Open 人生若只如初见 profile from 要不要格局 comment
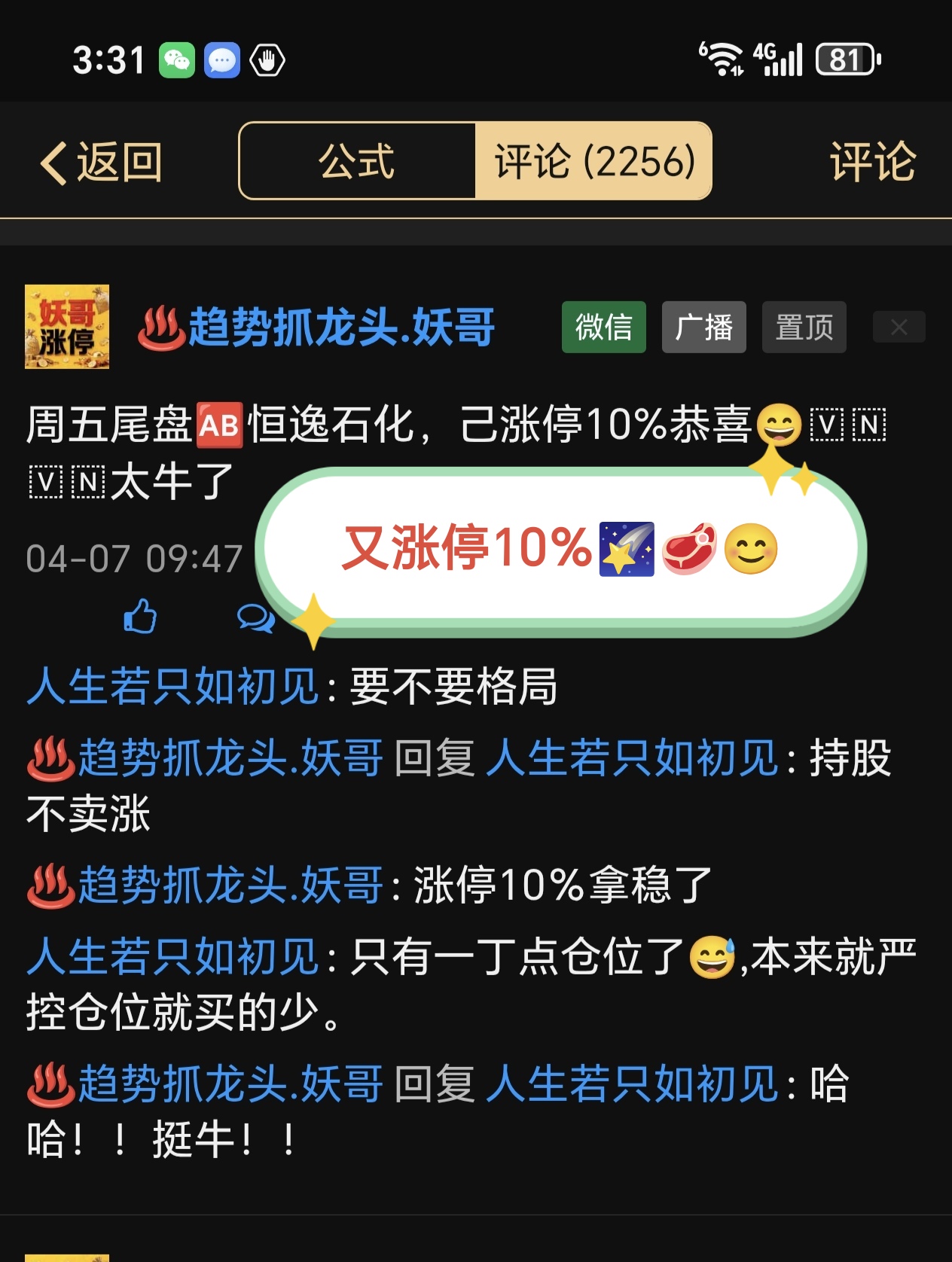Screen dimensions: 952x1262 point(173,687)
